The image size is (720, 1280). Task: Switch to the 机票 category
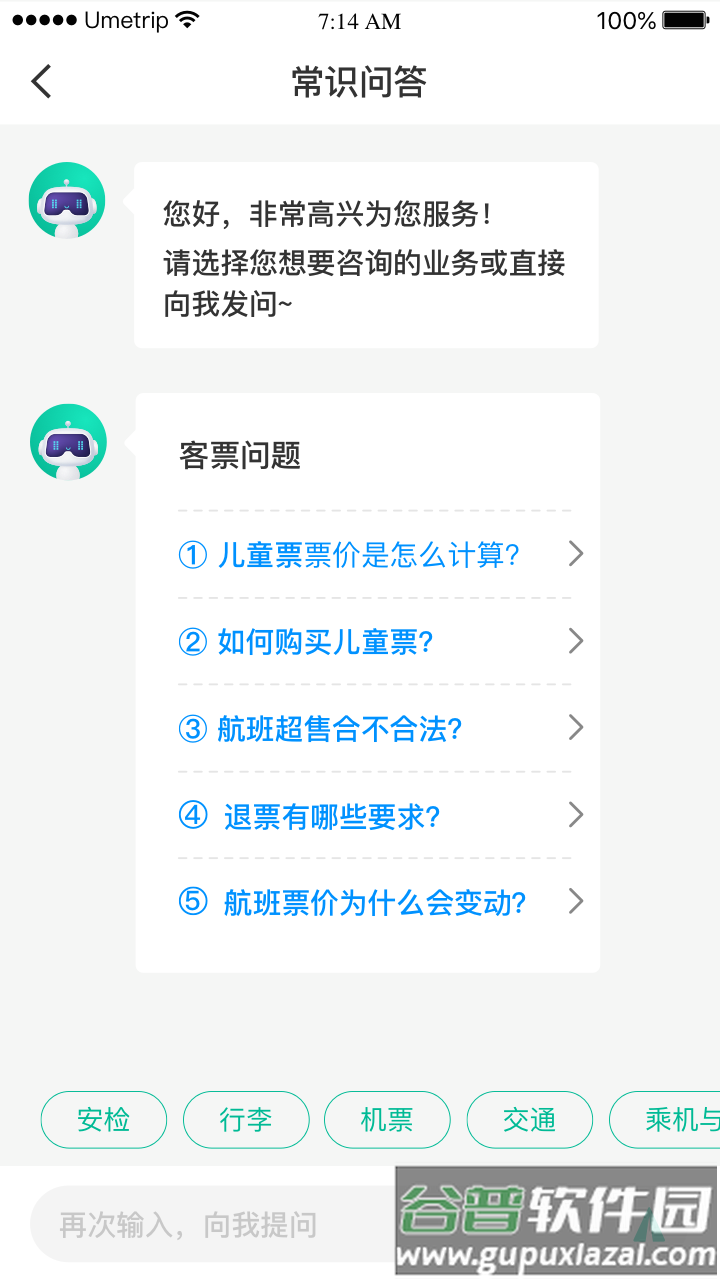click(x=388, y=1120)
